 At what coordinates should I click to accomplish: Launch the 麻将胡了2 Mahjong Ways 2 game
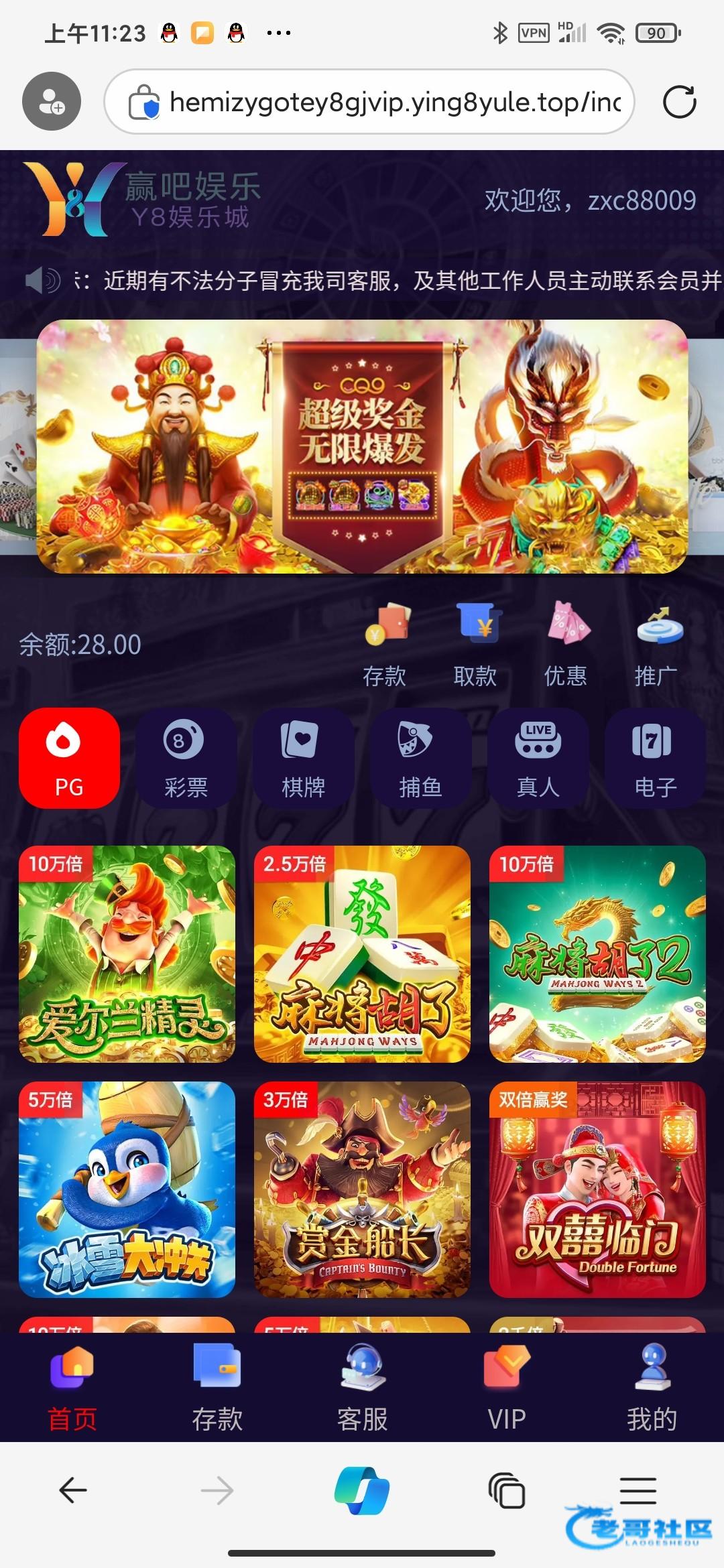point(597,954)
